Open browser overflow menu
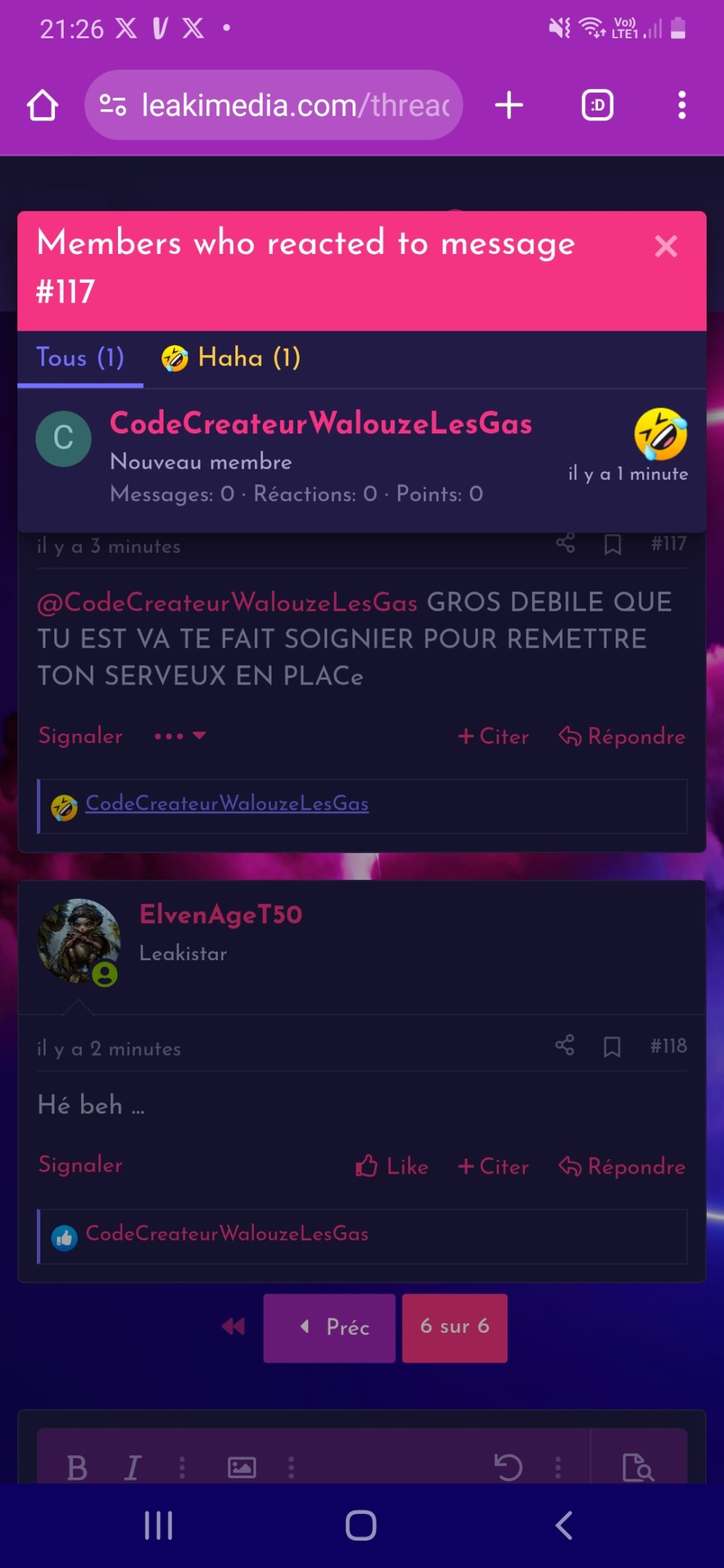 click(681, 106)
